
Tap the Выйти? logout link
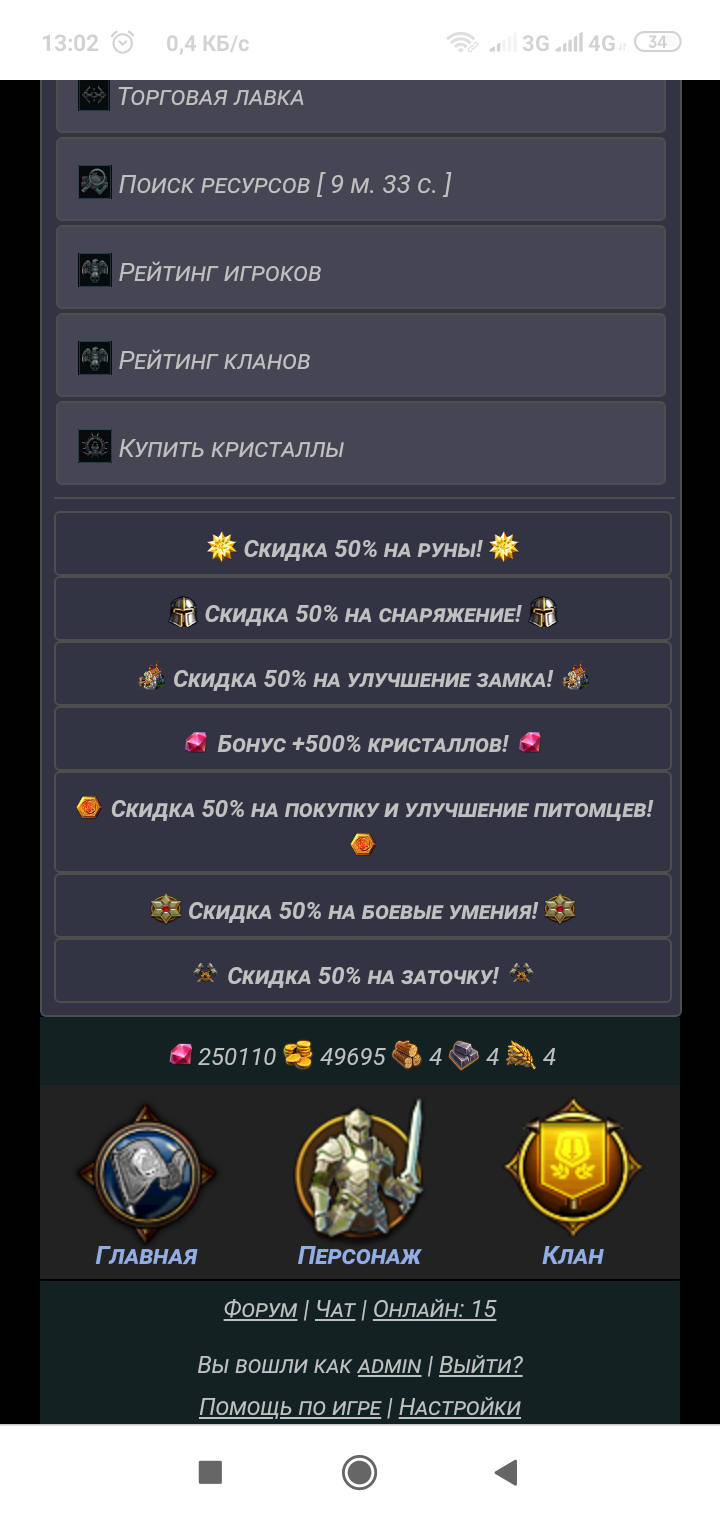(480, 1365)
